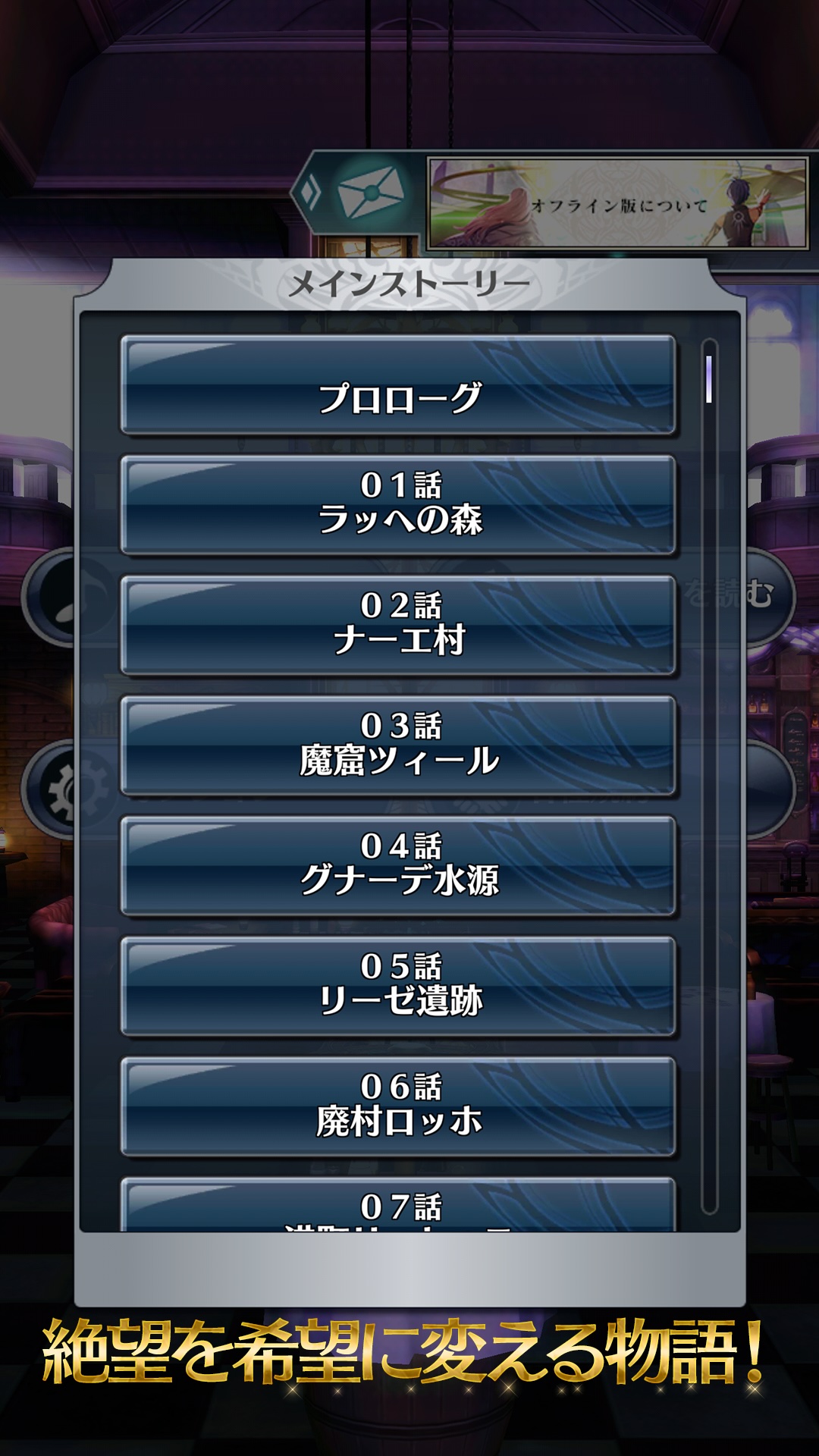Image resolution: width=819 pixels, height=1456 pixels.
Task: Open the プロローグ chapter
Action: 398,385
